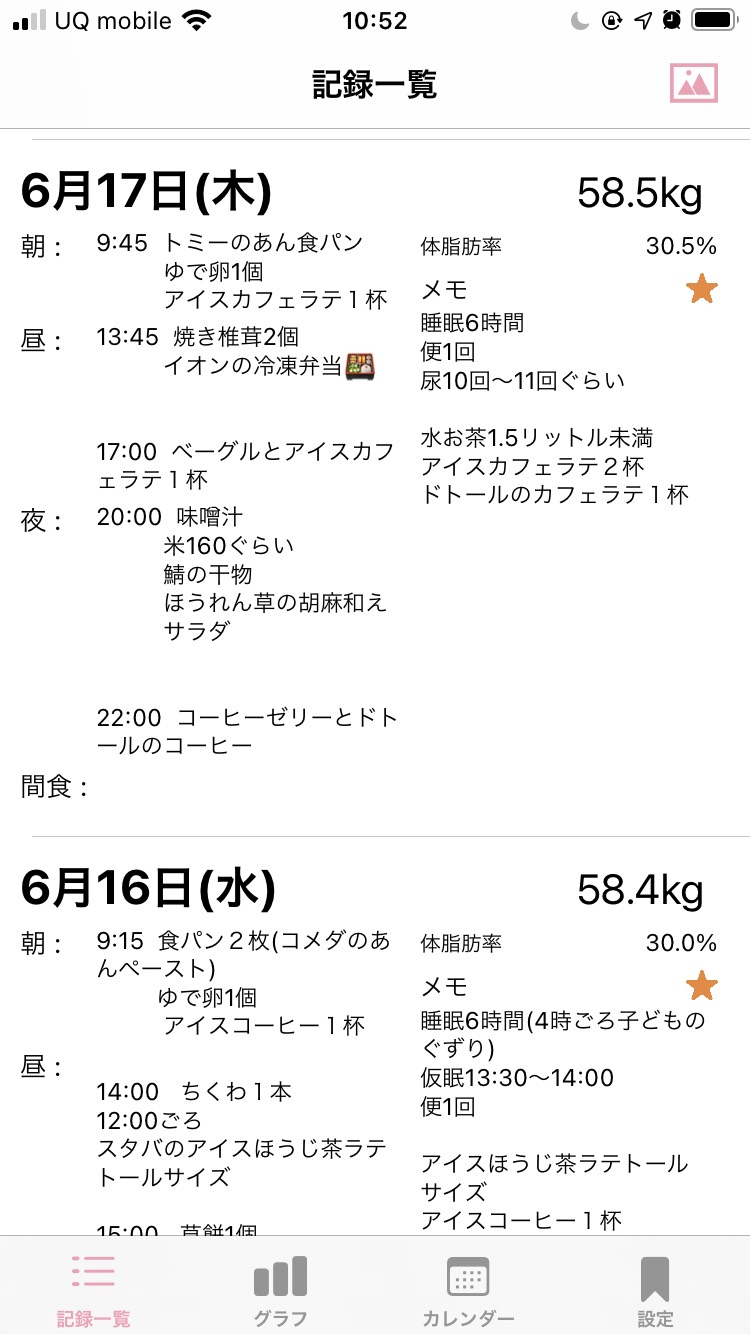The image size is (750, 1334).
Task: Toggle the star on the 6月16日 memo
Action: point(702,986)
